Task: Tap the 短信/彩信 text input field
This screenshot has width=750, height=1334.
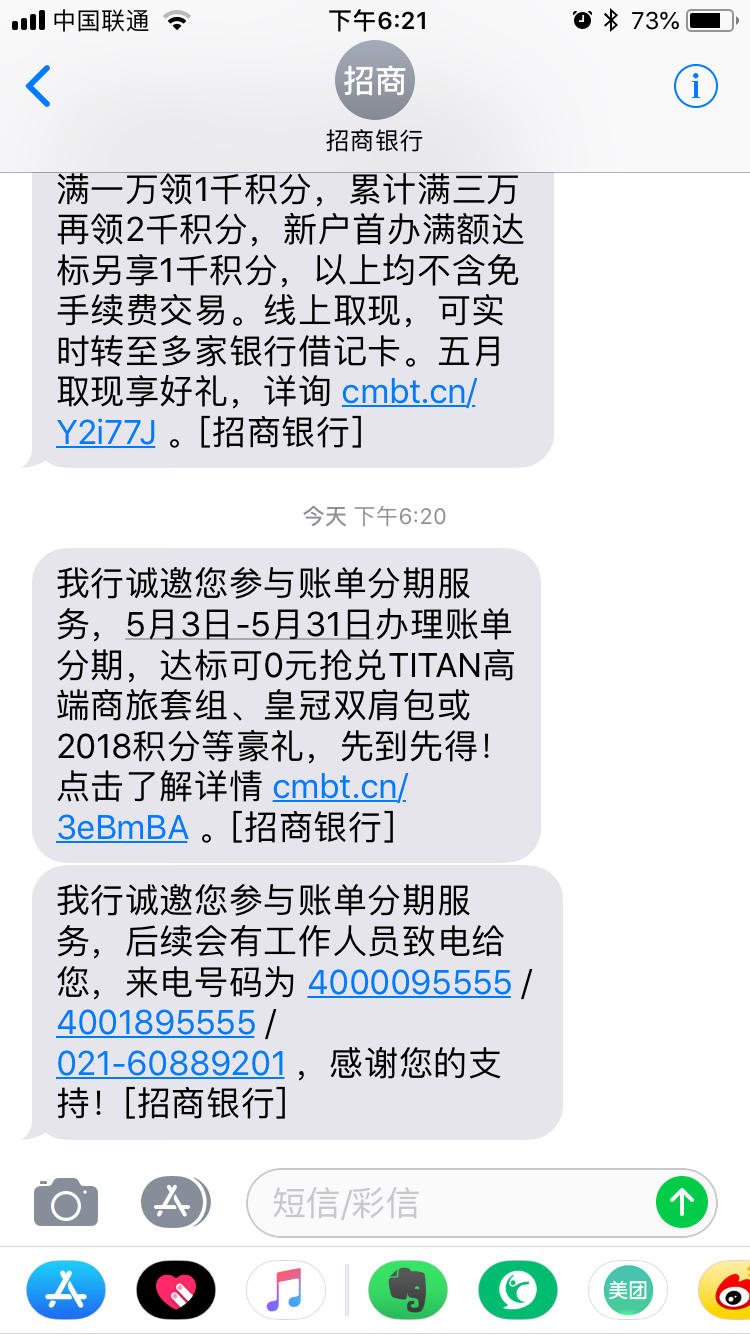Action: point(450,1202)
